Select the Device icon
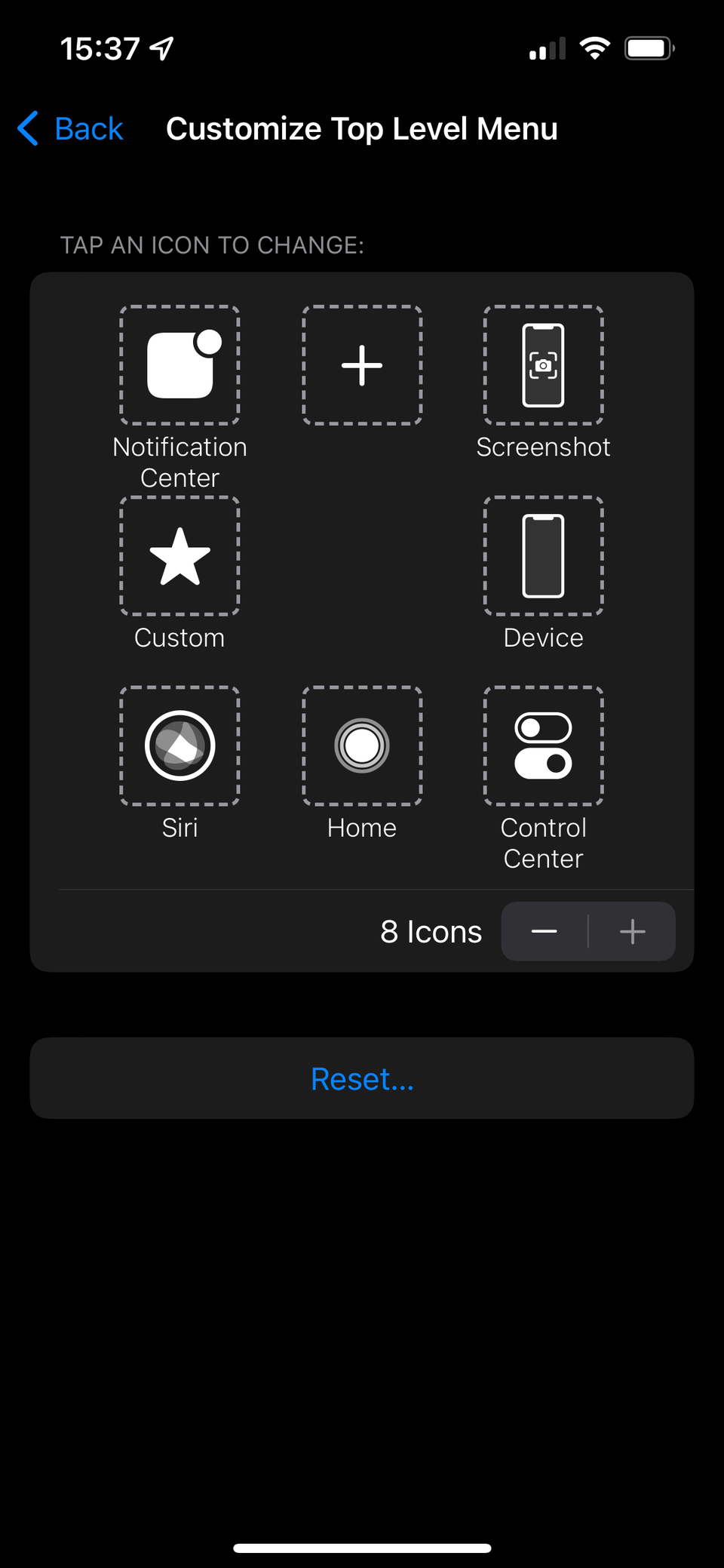This screenshot has width=724, height=1568. point(542,556)
